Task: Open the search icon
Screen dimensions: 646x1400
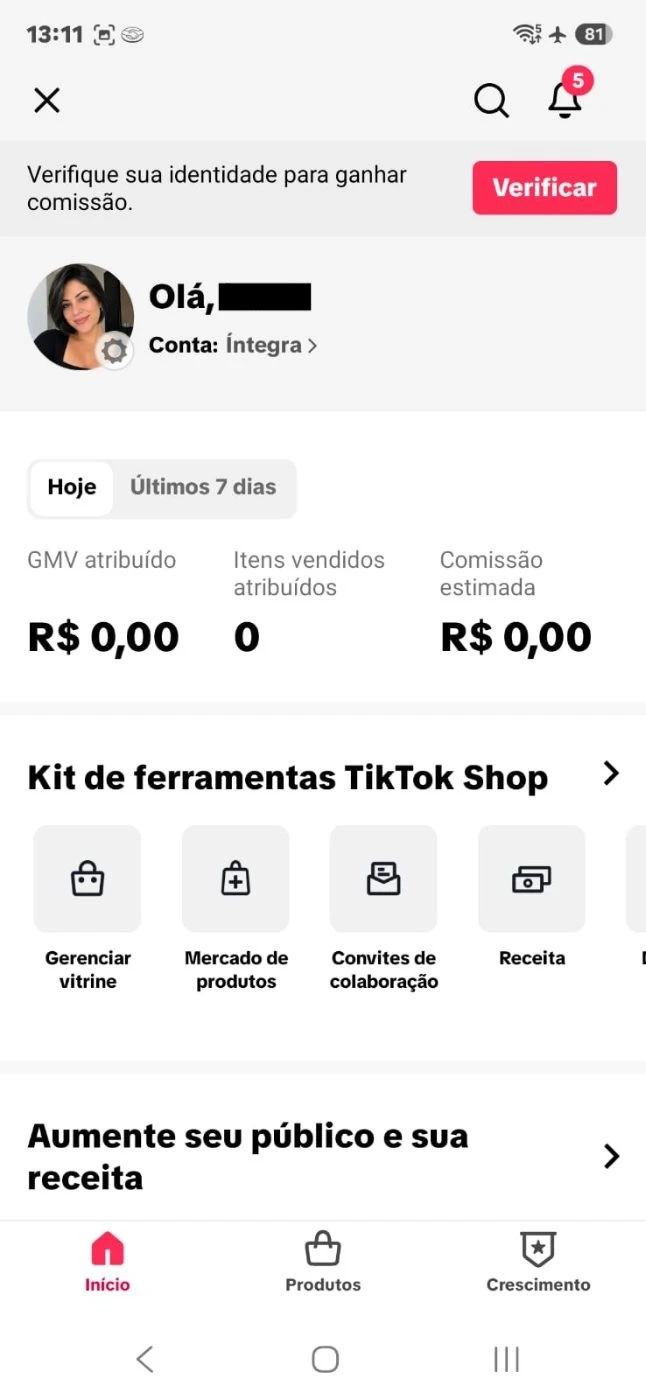Action: tap(491, 100)
